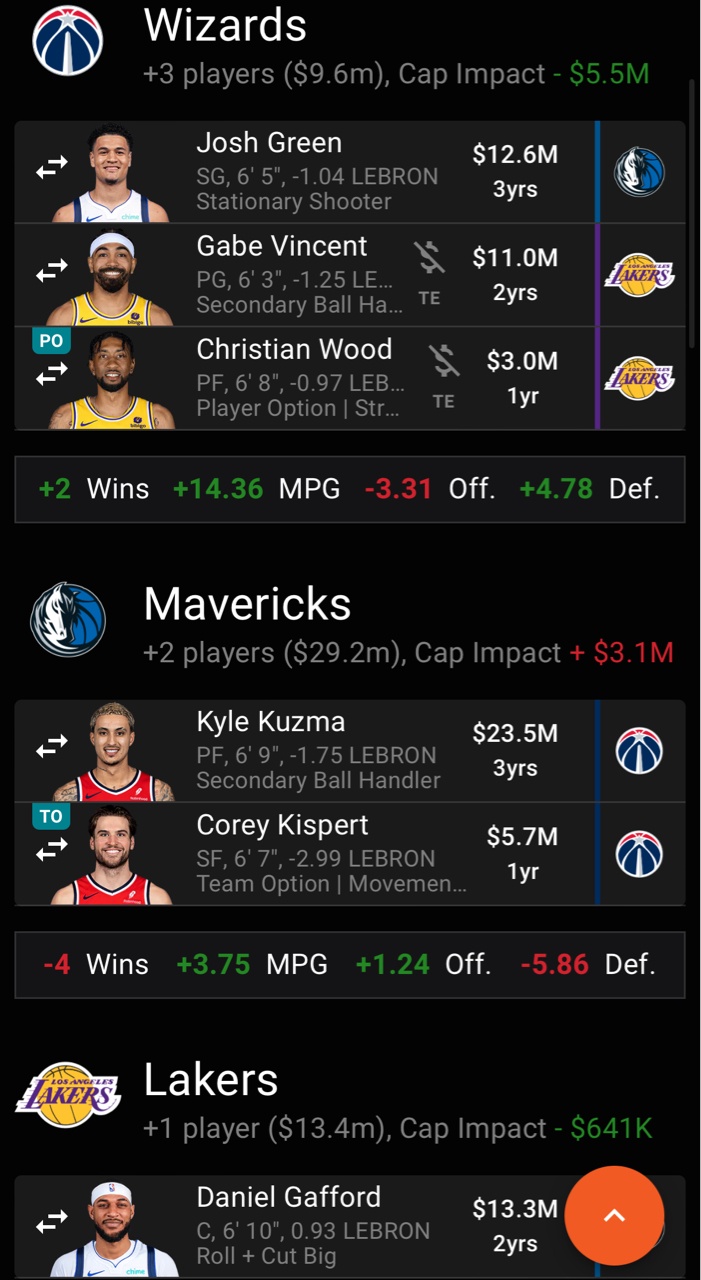This screenshot has height=1280, width=701.
Task: Tap the swap arrows beside Daniel Gafford
Action: coord(52,1221)
